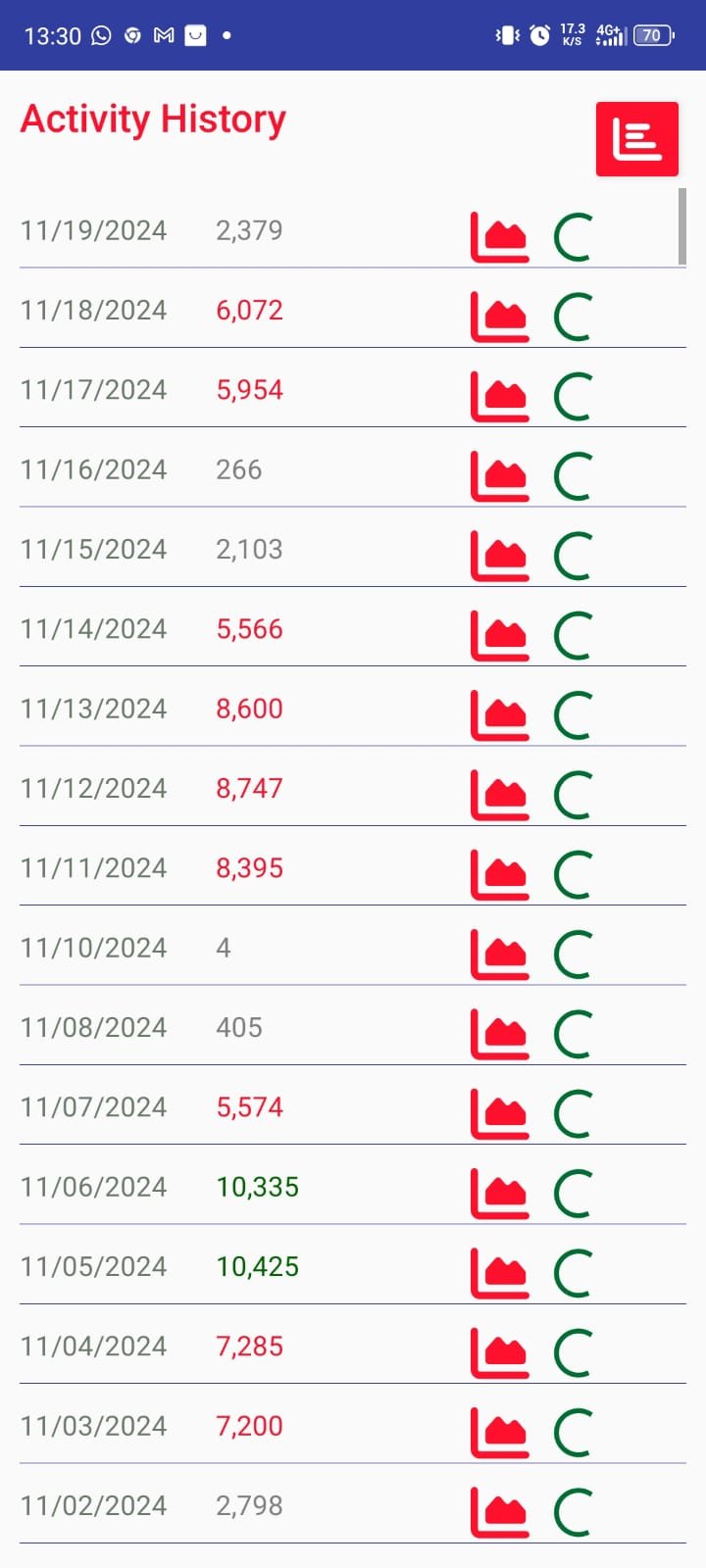
Task: Tap the green circle icon for 11/17/2024
Action: click(x=574, y=396)
